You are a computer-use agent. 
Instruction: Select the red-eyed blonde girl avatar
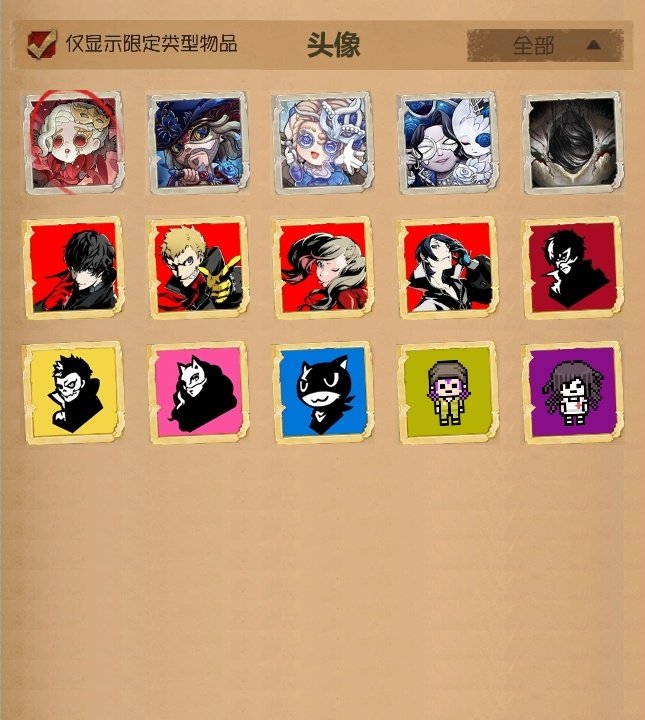[x=73, y=141]
